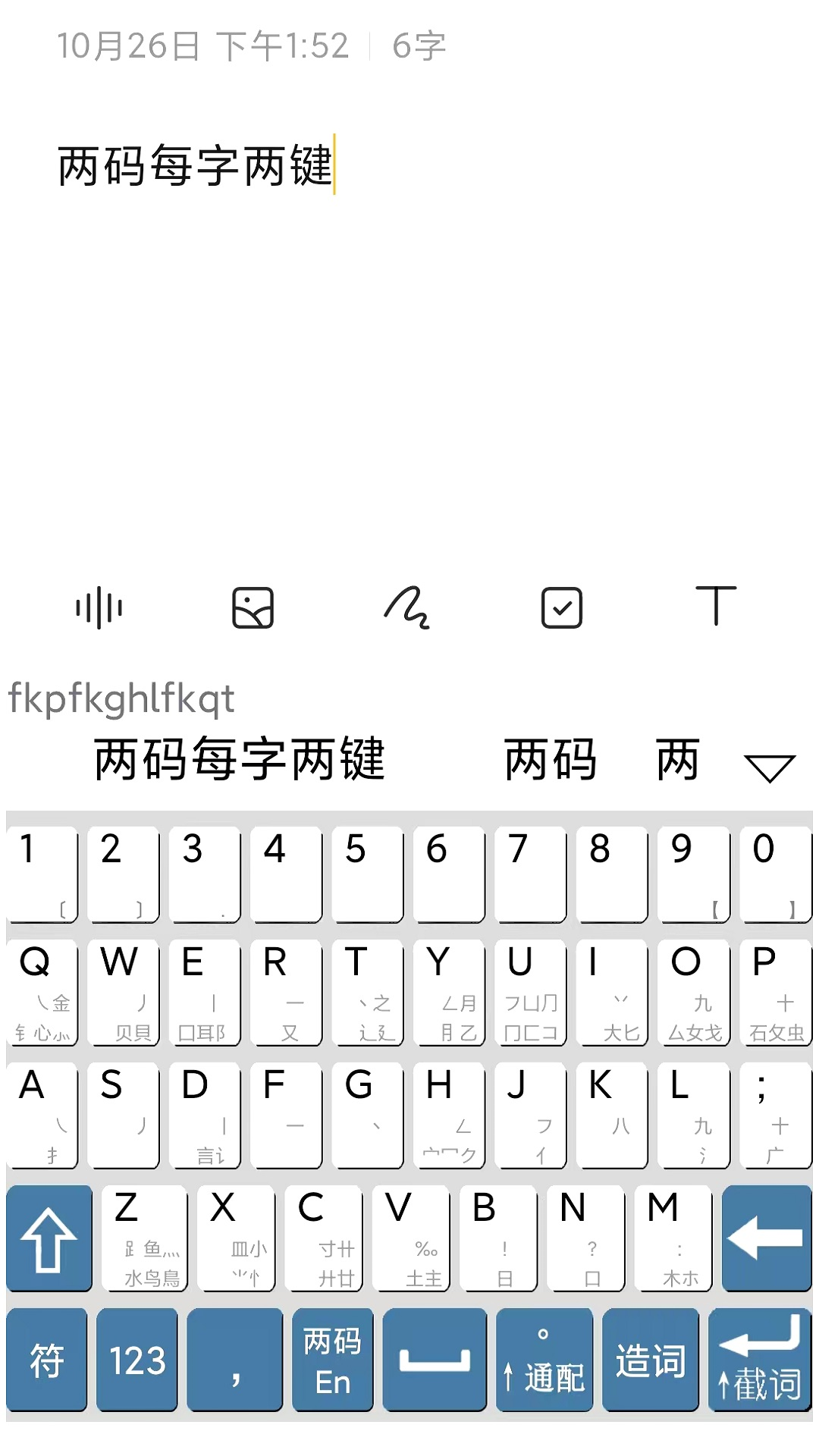The image size is (819, 1456).
Task: Choose the candidate 两码
Action: 551,759
